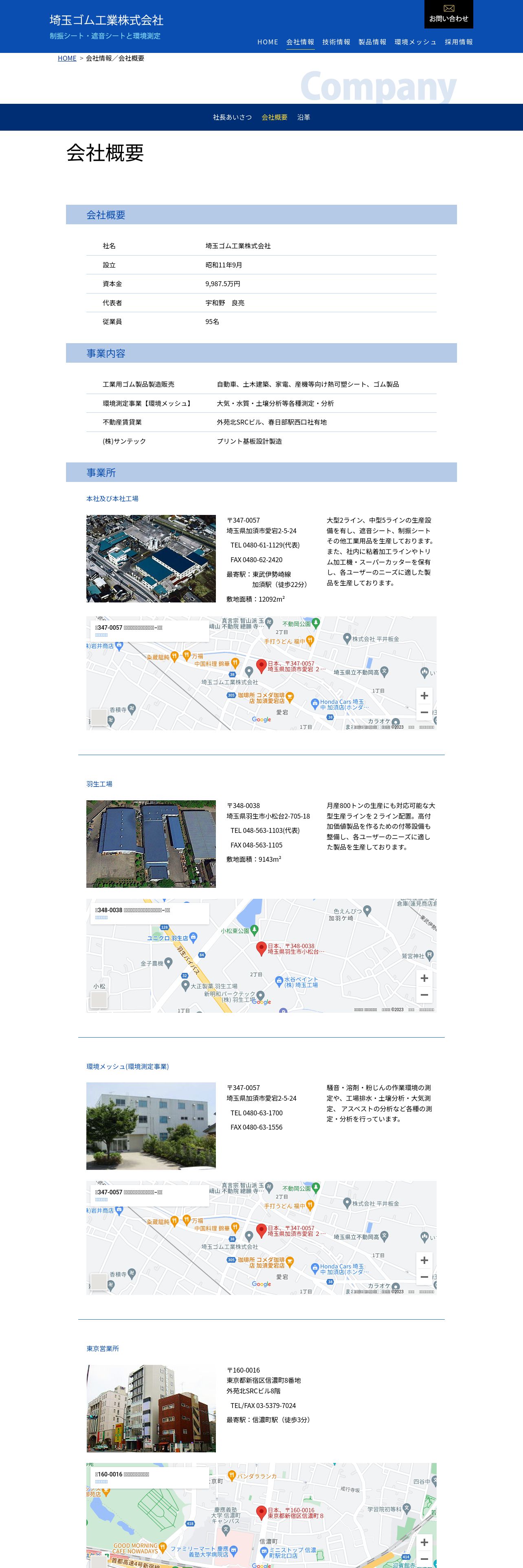Open the お問い合わせ contact button

[448, 14]
